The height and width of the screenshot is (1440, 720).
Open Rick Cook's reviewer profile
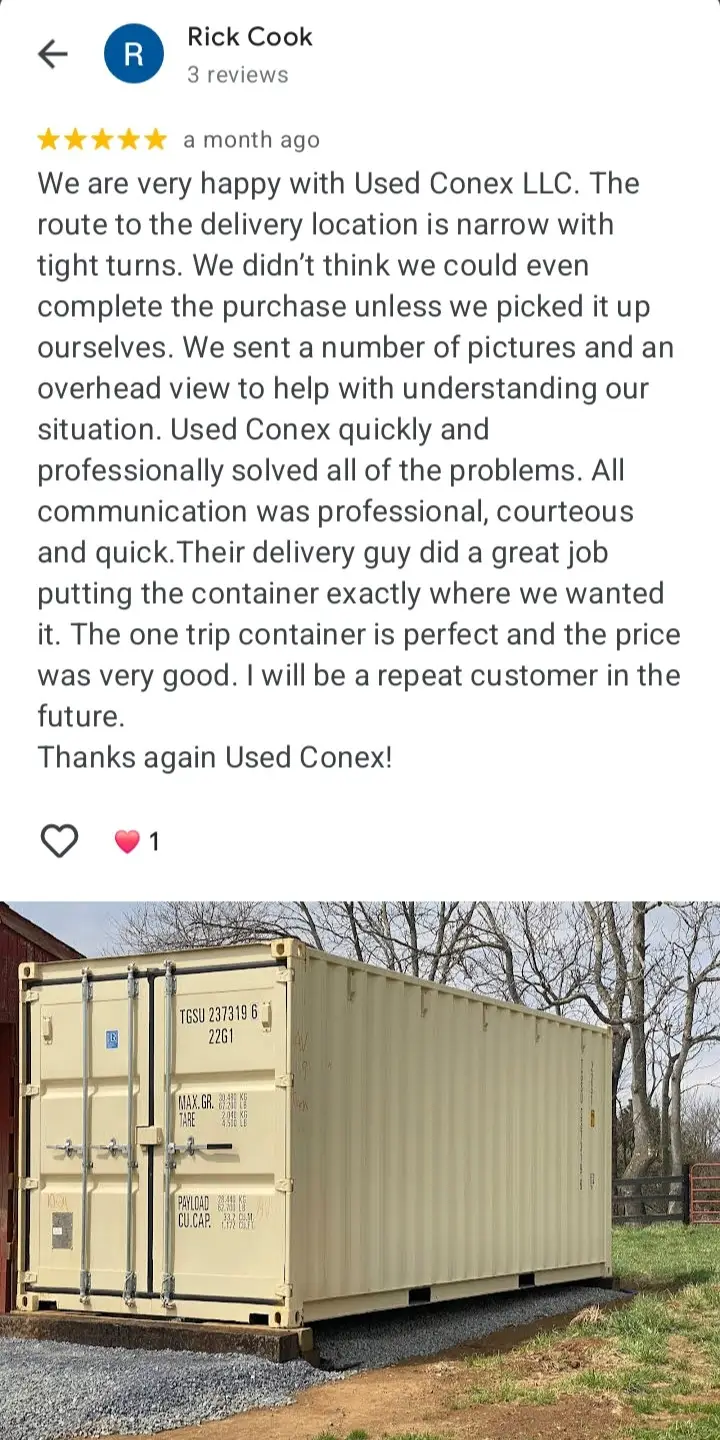[x=249, y=37]
